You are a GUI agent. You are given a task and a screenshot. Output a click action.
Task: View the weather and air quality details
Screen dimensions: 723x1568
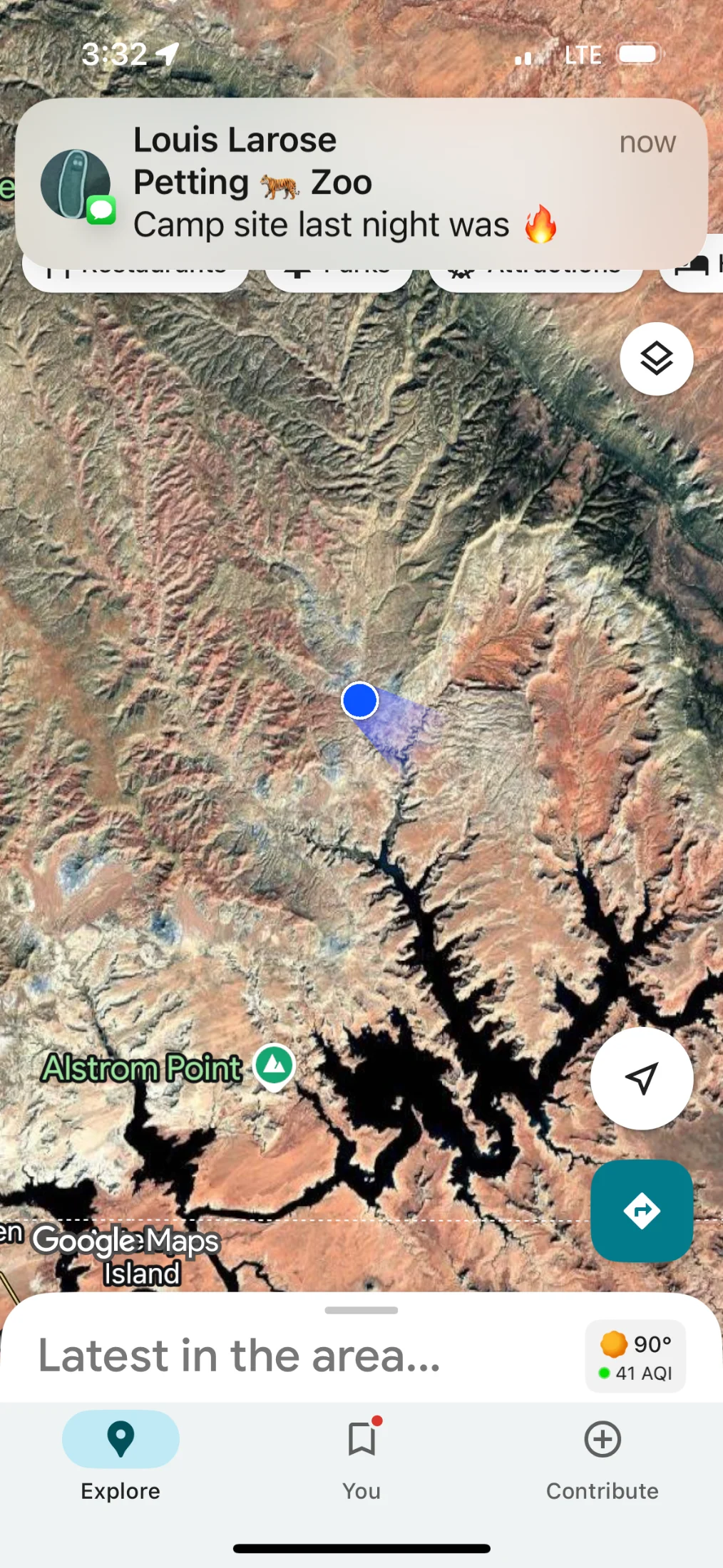[635, 1356]
